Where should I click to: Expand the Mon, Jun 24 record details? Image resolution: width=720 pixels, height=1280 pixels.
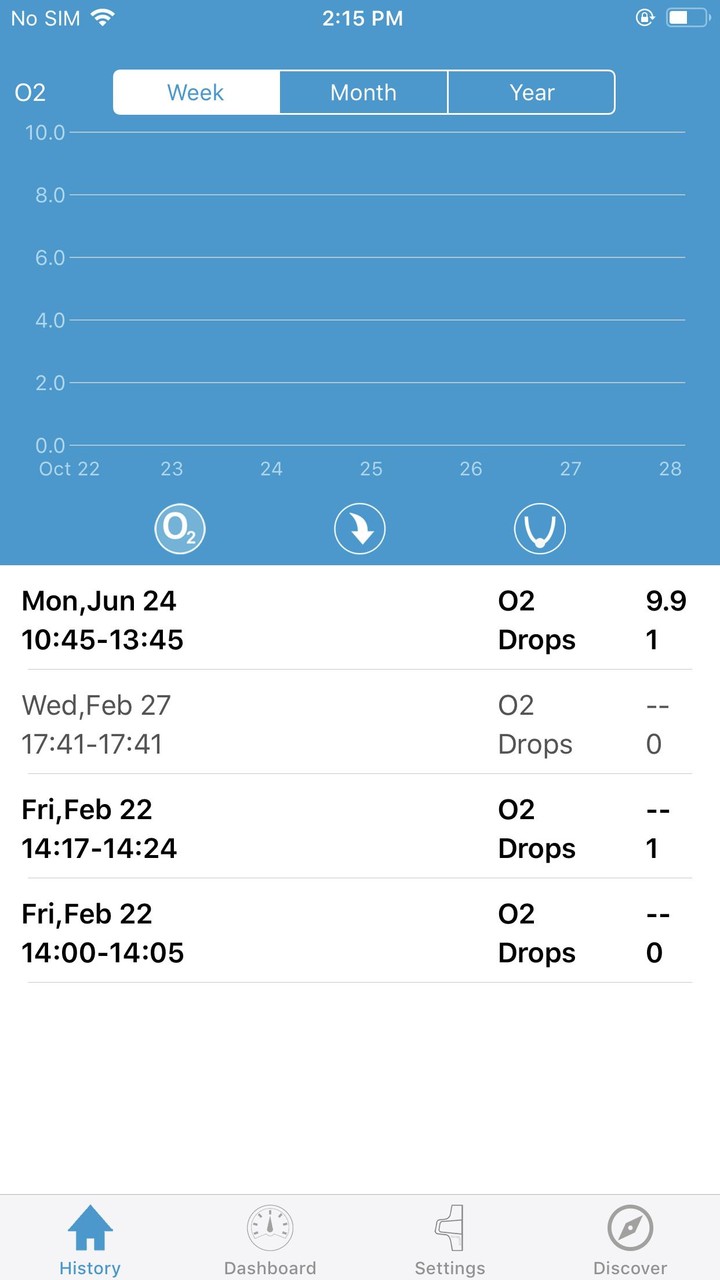(360, 619)
